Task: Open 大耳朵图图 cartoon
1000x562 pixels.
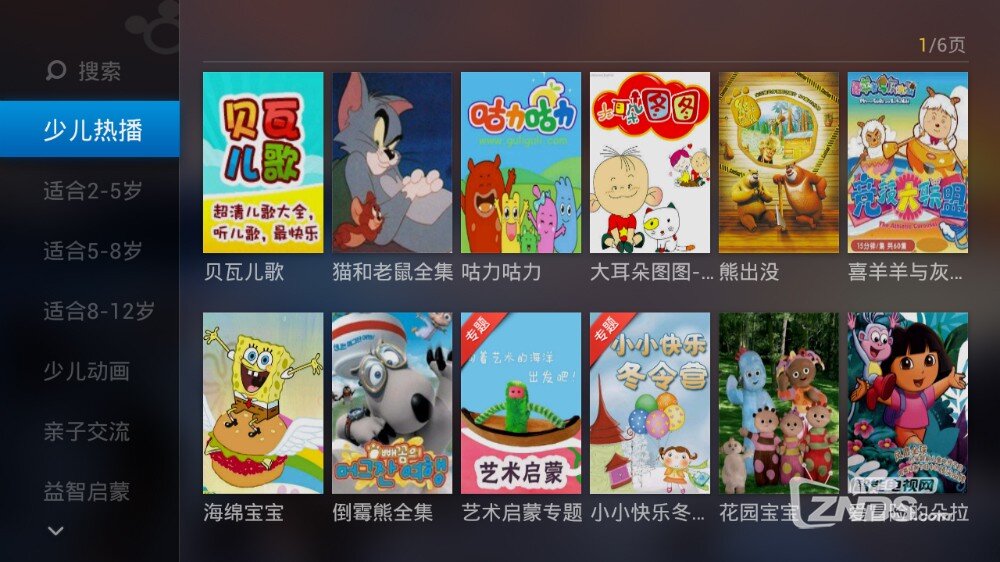Action: [650, 162]
